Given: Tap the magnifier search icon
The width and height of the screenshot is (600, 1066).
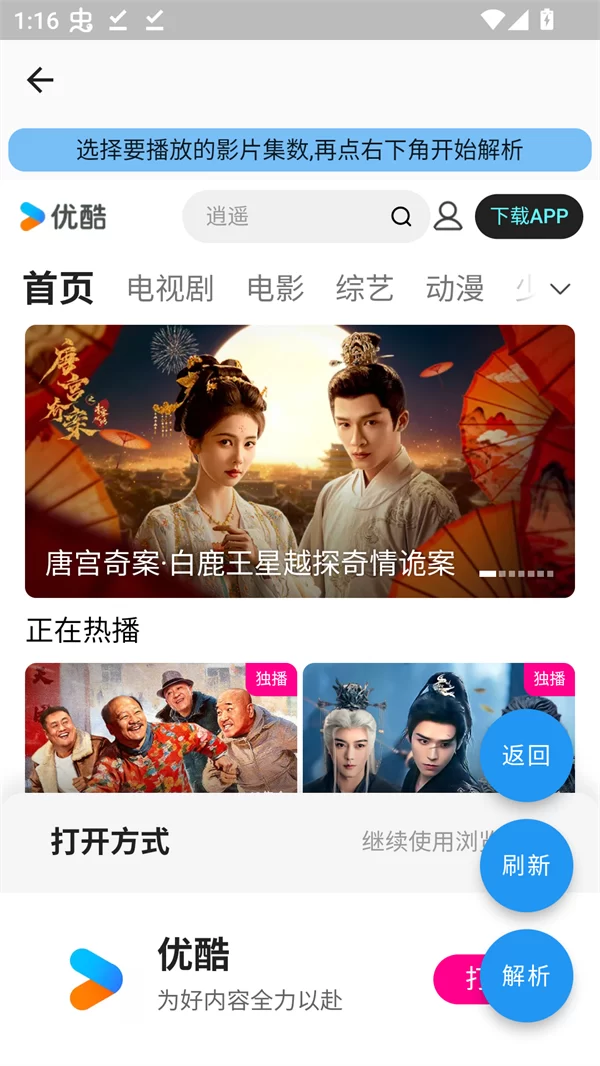Looking at the screenshot, I should coord(401,217).
